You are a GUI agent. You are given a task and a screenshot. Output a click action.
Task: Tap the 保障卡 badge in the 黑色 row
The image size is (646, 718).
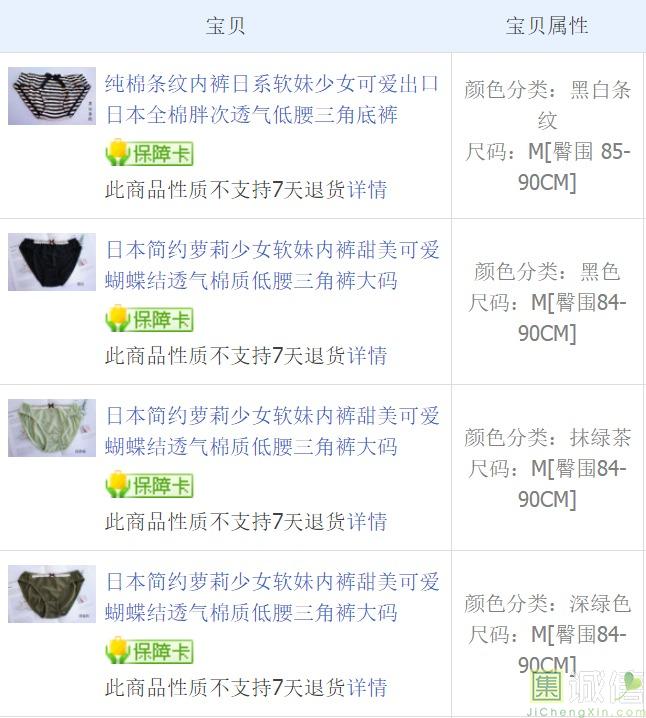pos(149,320)
